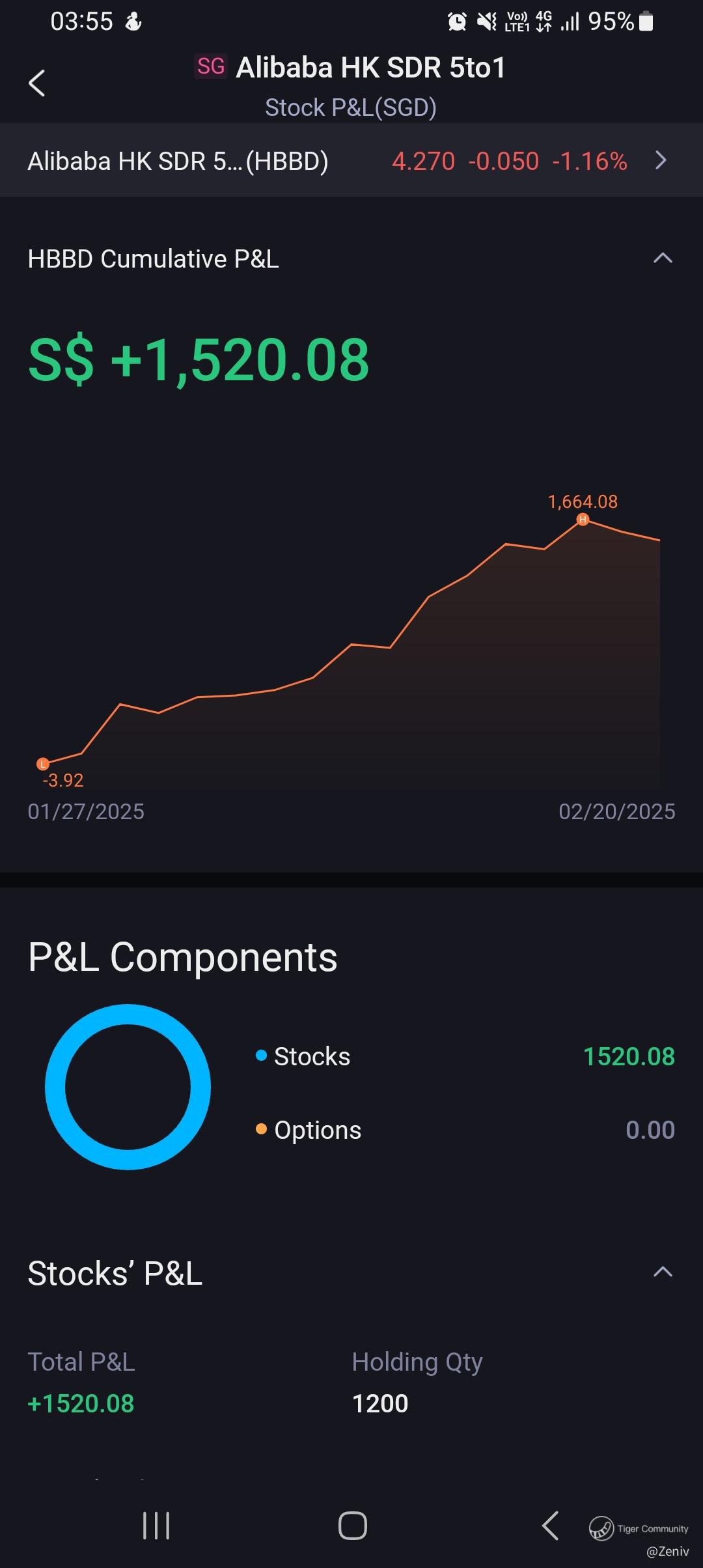Screen dimensions: 703x1568
Task: Open the Alibaba HK SDR (HBBD) quote row
Action: pos(350,161)
